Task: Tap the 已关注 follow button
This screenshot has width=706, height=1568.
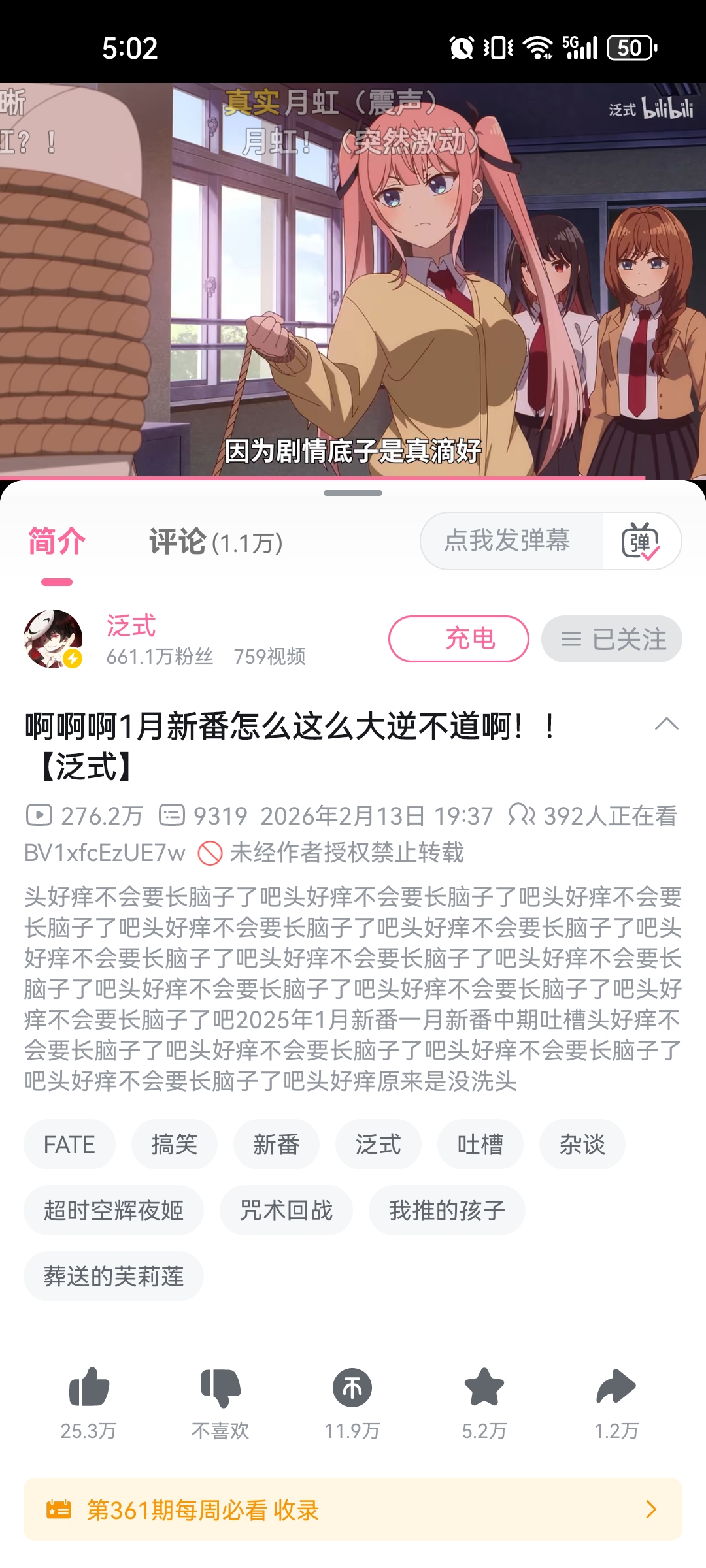Action: coord(612,639)
